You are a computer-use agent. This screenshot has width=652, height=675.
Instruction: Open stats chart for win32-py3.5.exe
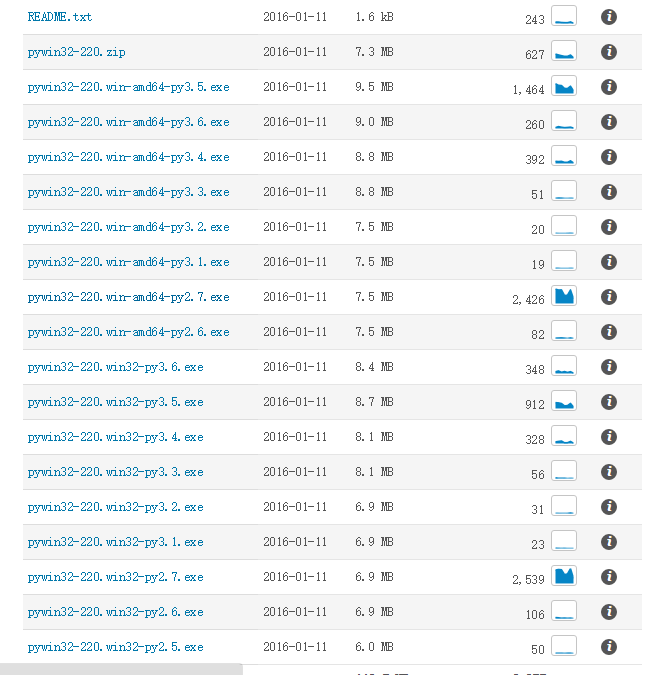point(564,401)
